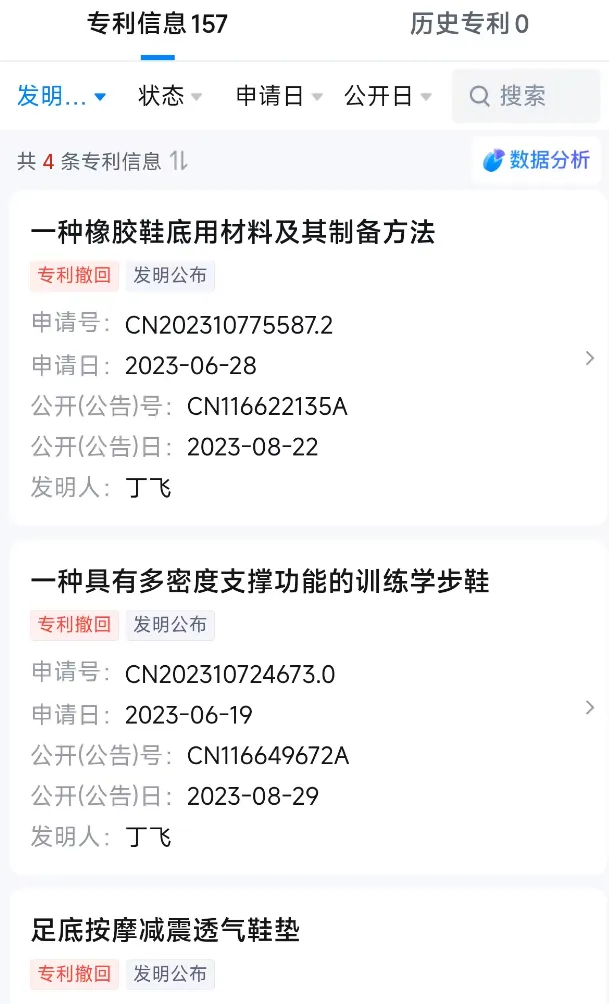Open the 申请日 filter dropdown

click(279, 97)
